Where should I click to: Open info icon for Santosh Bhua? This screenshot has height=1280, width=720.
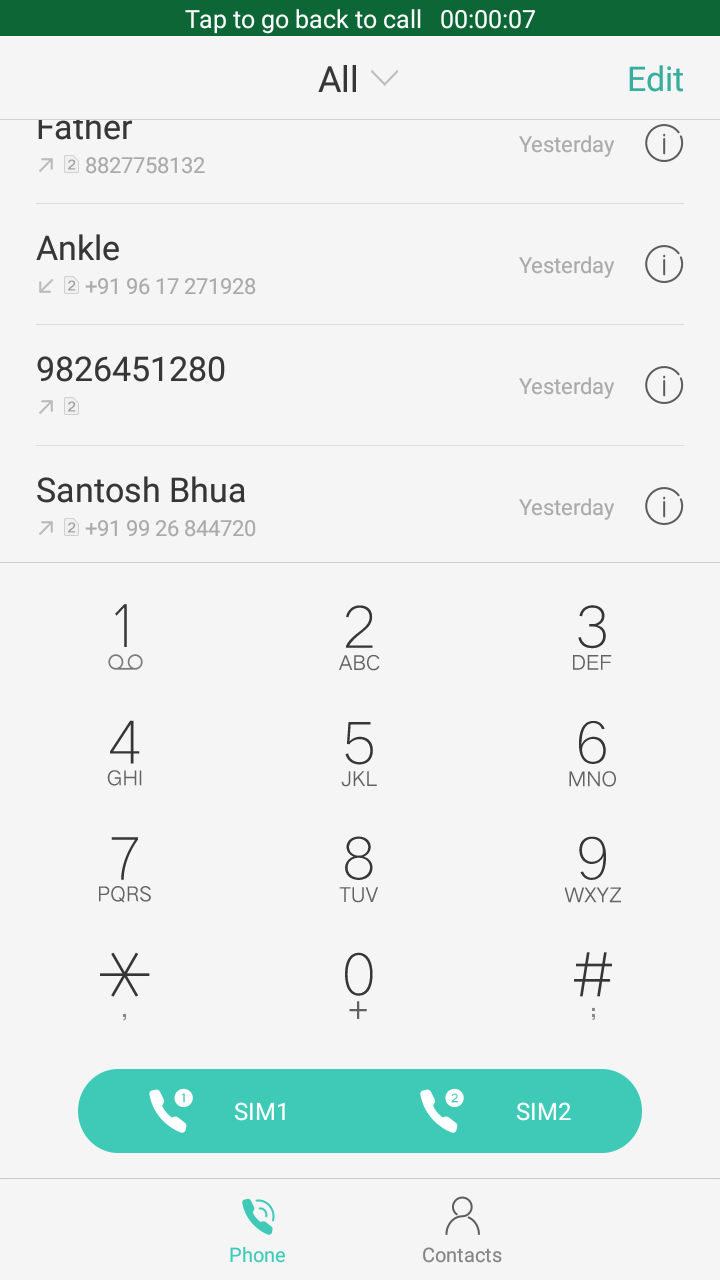664,507
